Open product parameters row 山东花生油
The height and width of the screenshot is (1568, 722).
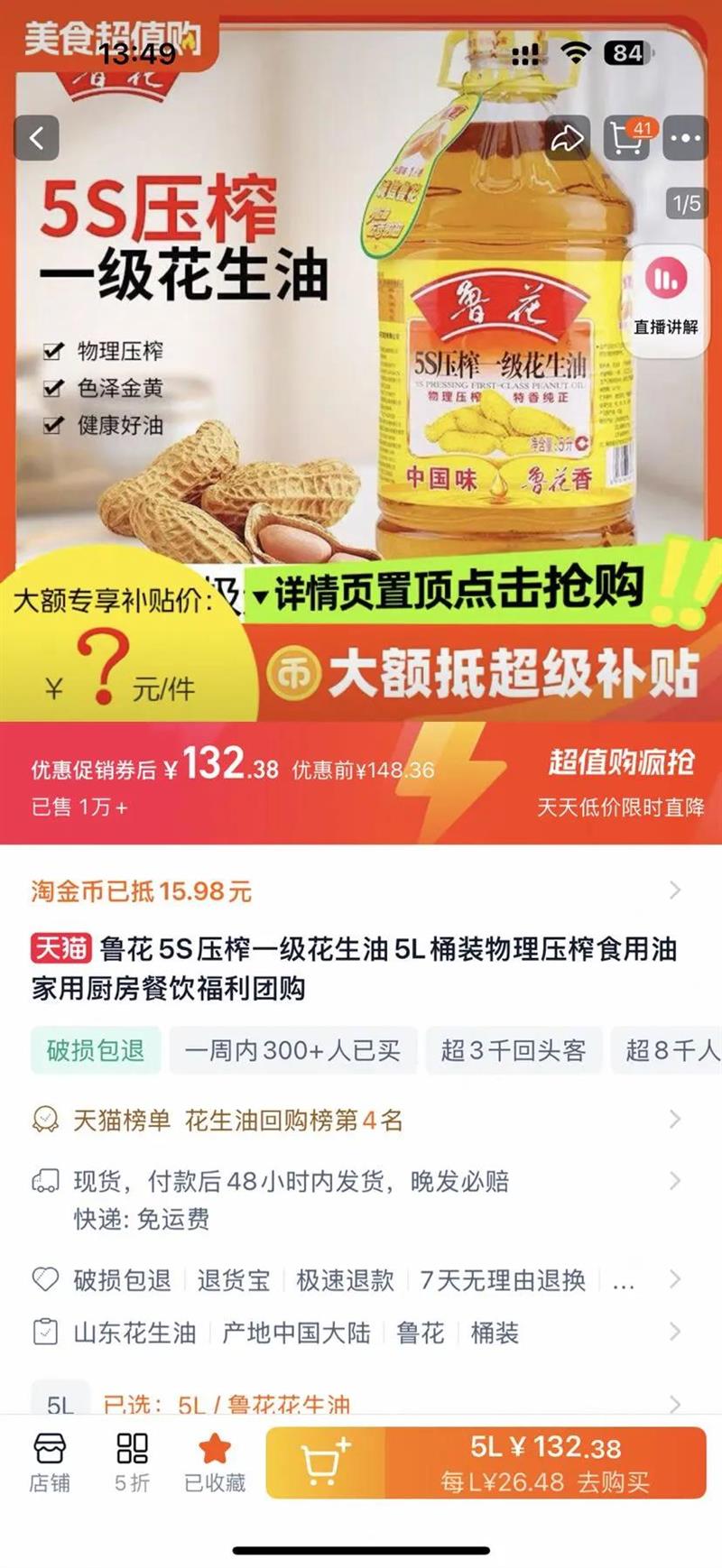361,1333
